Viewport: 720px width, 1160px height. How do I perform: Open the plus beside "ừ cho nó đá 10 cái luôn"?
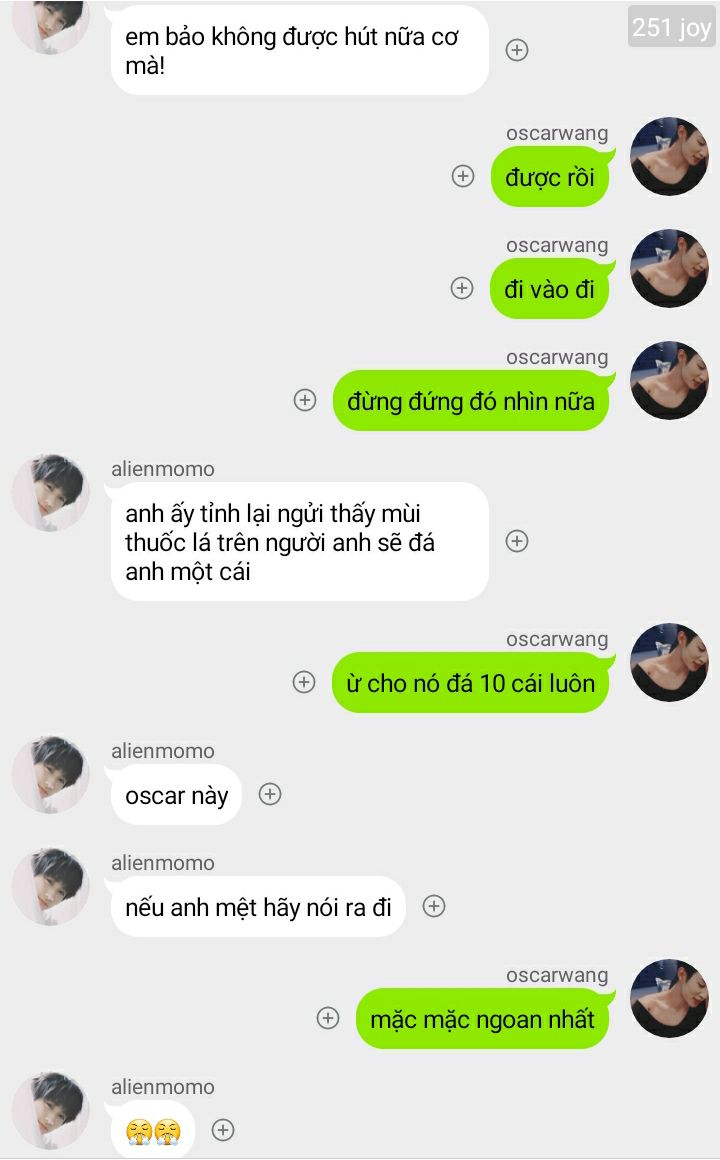coord(304,682)
